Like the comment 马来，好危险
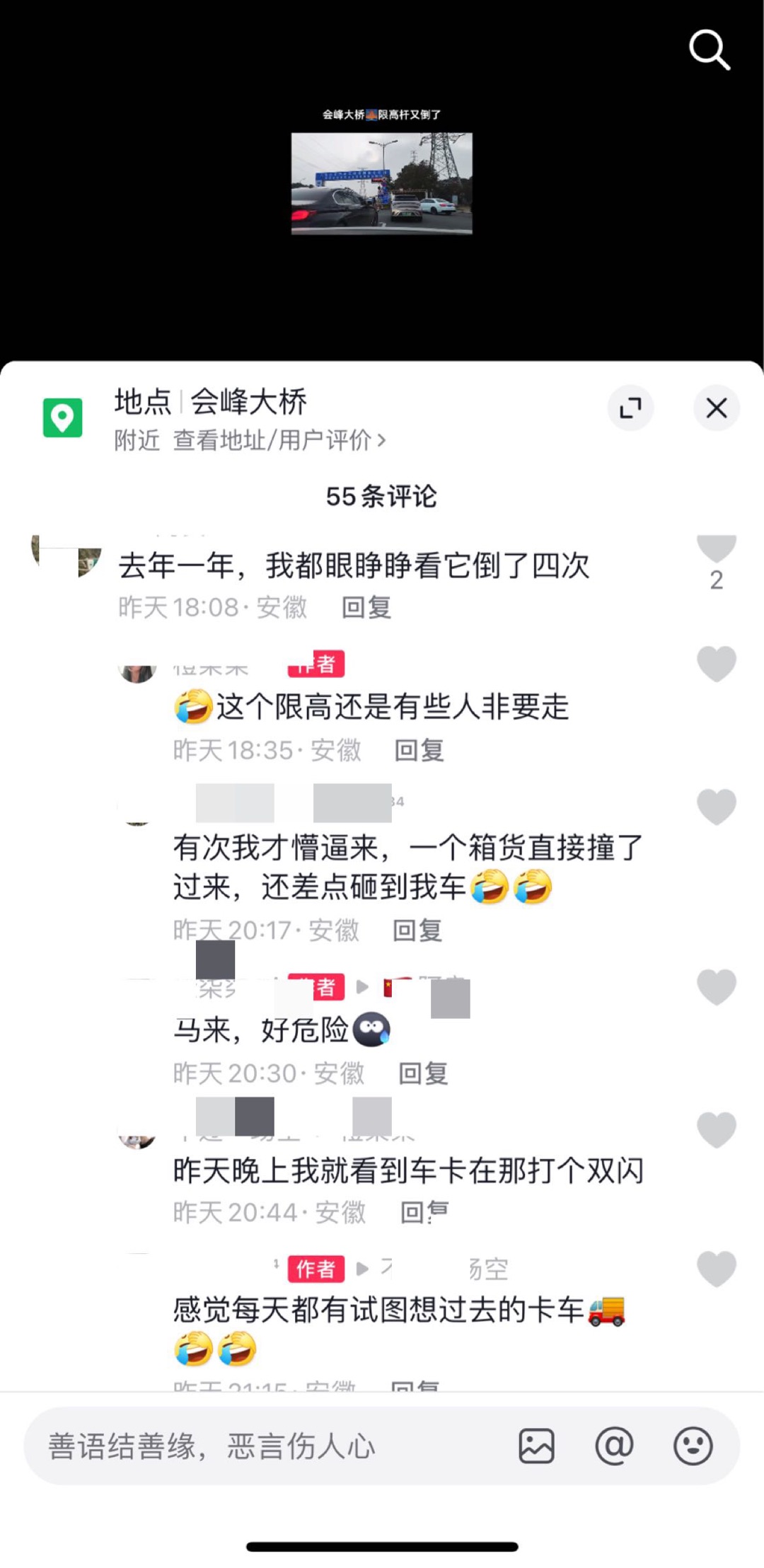 pos(716,987)
